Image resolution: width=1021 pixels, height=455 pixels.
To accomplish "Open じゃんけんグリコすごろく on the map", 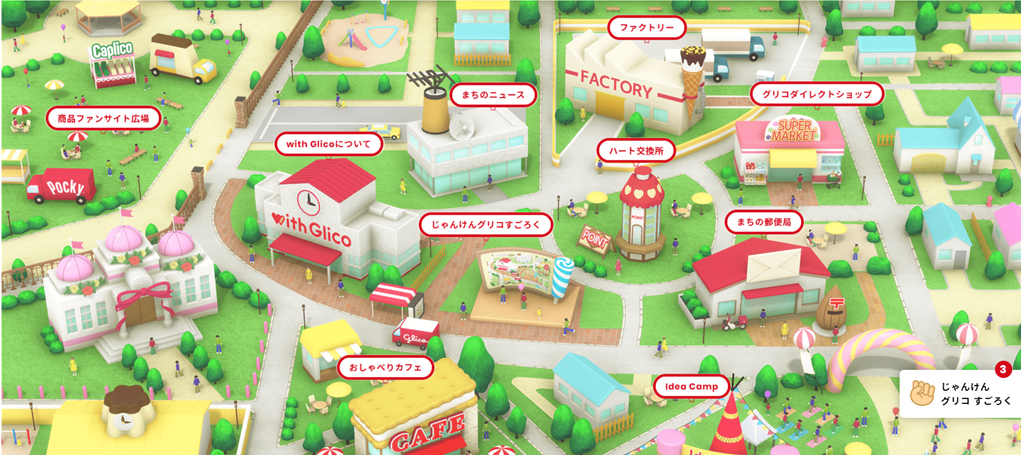I will point(486,225).
